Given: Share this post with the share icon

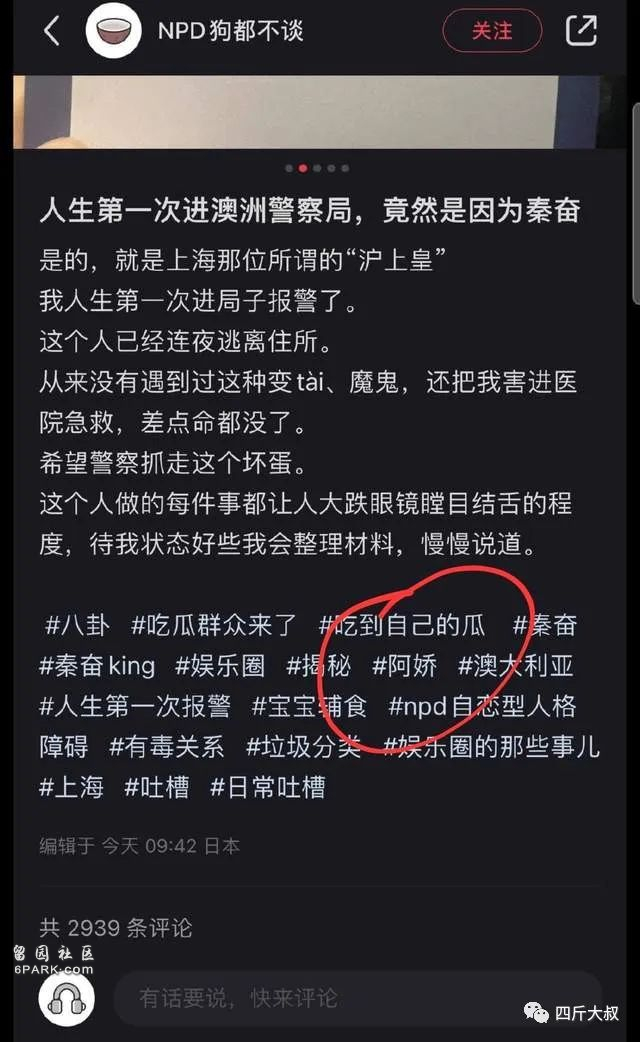Looking at the screenshot, I should [581, 32].
